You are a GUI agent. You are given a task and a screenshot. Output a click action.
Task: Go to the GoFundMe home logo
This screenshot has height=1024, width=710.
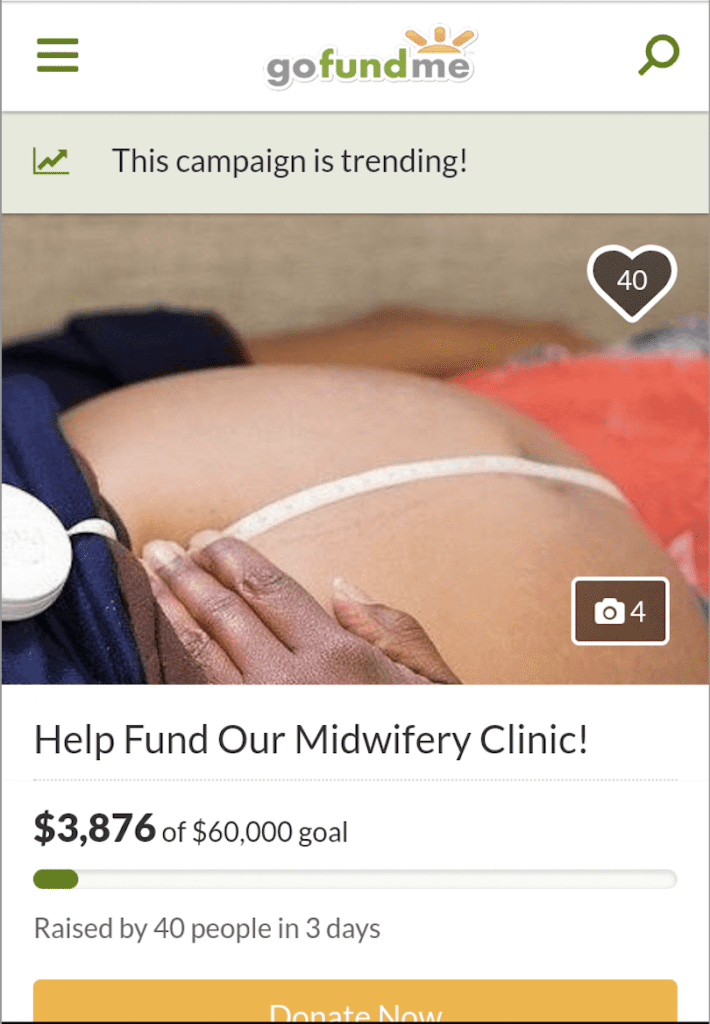point(371,57)
